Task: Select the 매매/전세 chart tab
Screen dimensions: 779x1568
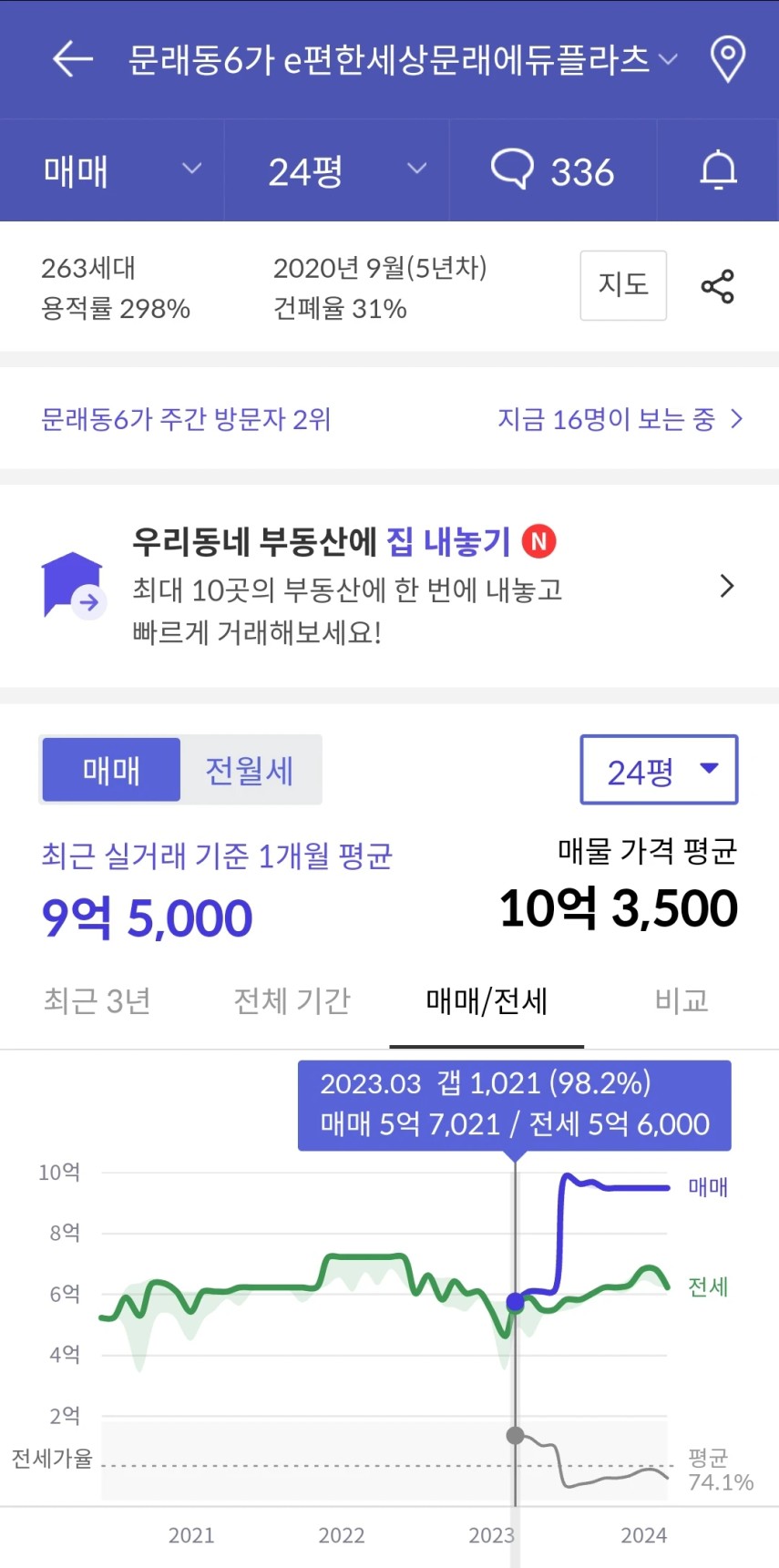Action: point(487,1001)
